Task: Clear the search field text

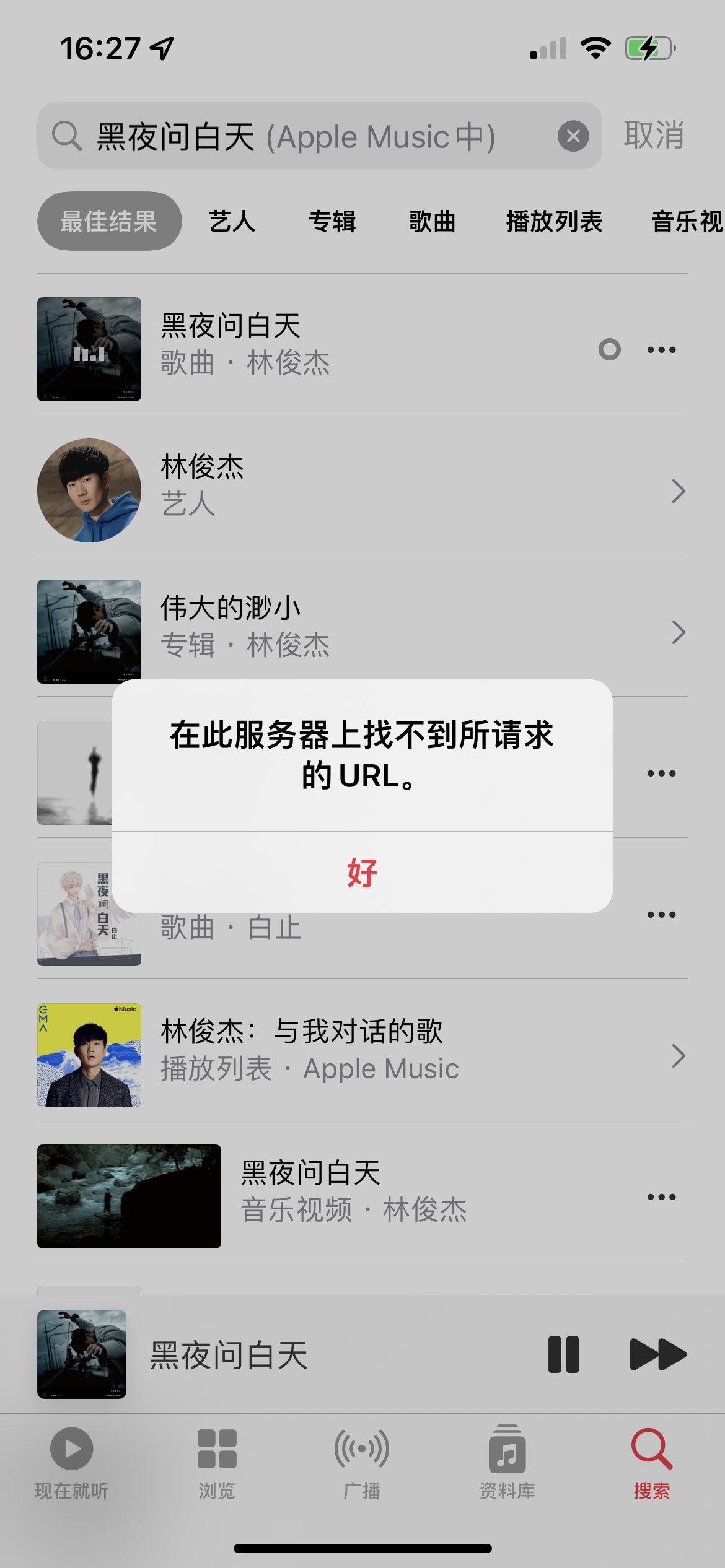Action: click(x=573, y=136)
